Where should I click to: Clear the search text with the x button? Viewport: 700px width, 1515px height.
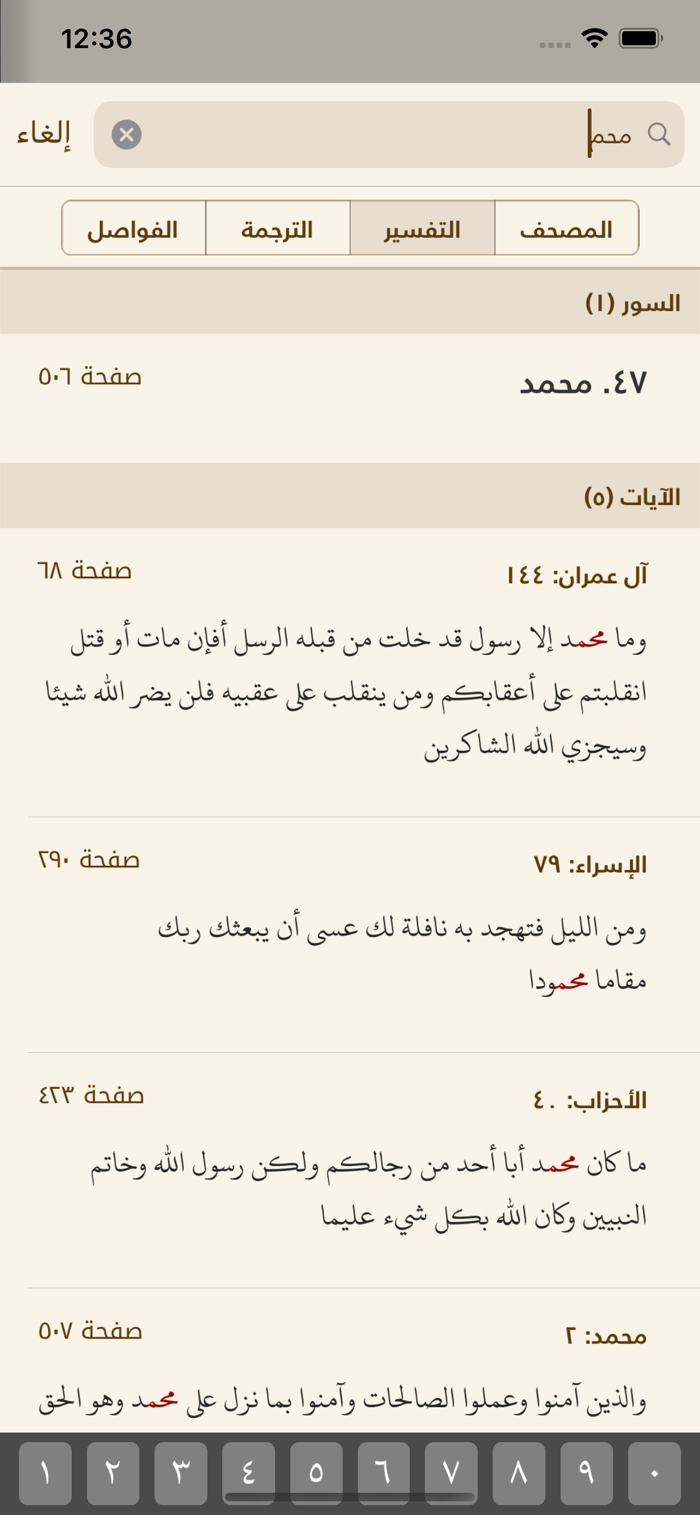[x=126, y=134]
